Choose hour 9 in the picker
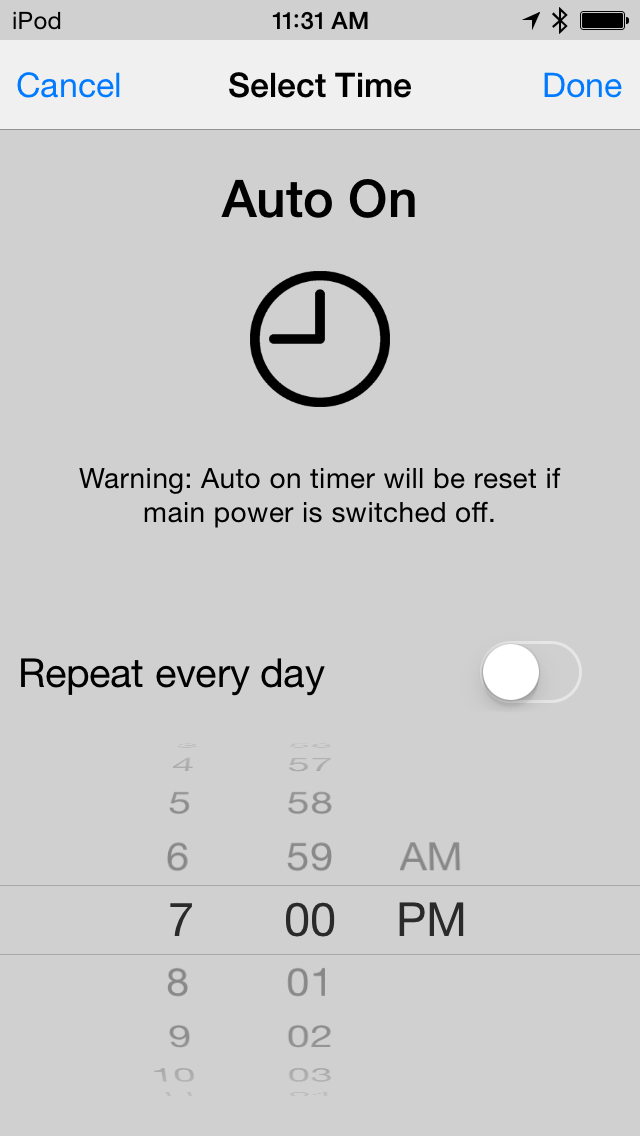The width and height of the screenshot is (640, 1136). [179, 1037]
